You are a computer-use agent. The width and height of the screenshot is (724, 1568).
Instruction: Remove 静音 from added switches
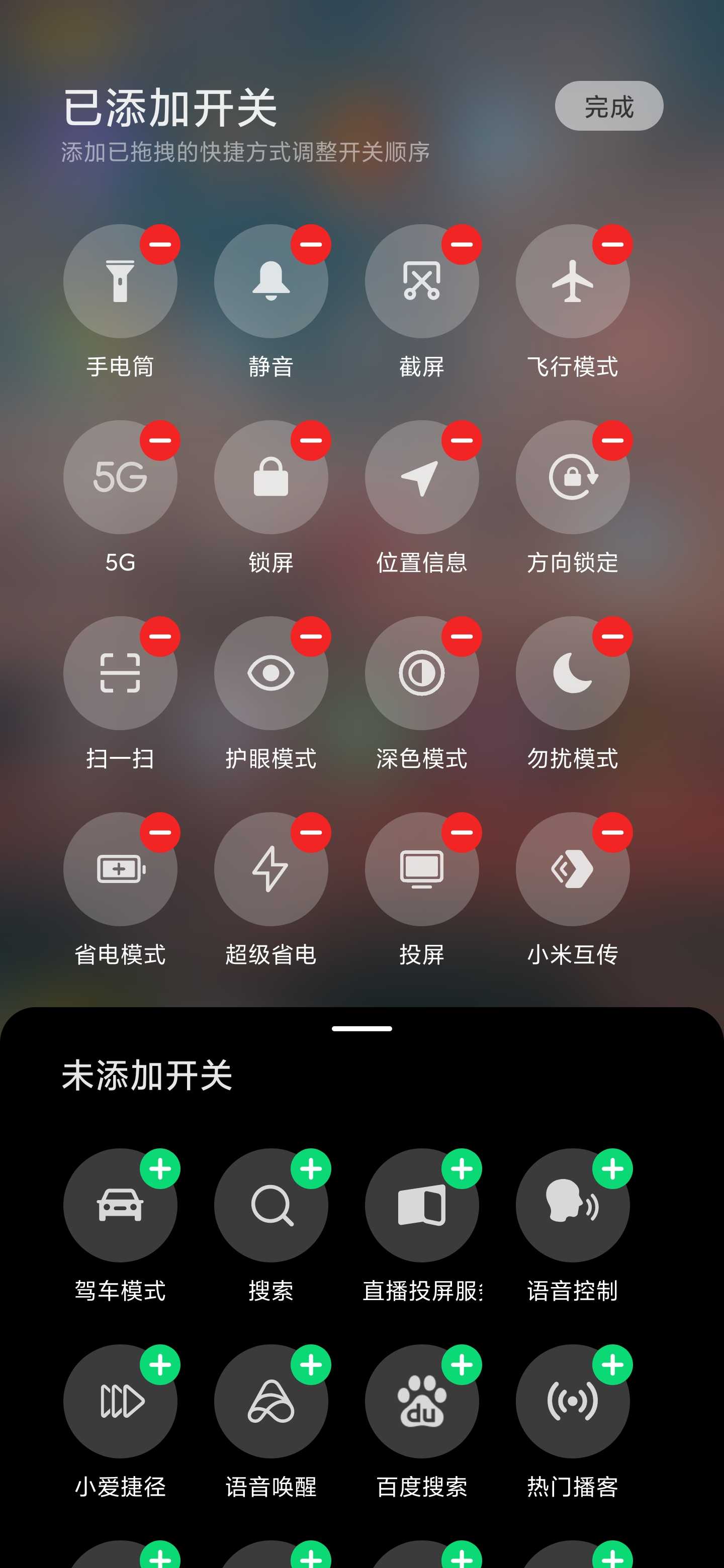(311, 244)
